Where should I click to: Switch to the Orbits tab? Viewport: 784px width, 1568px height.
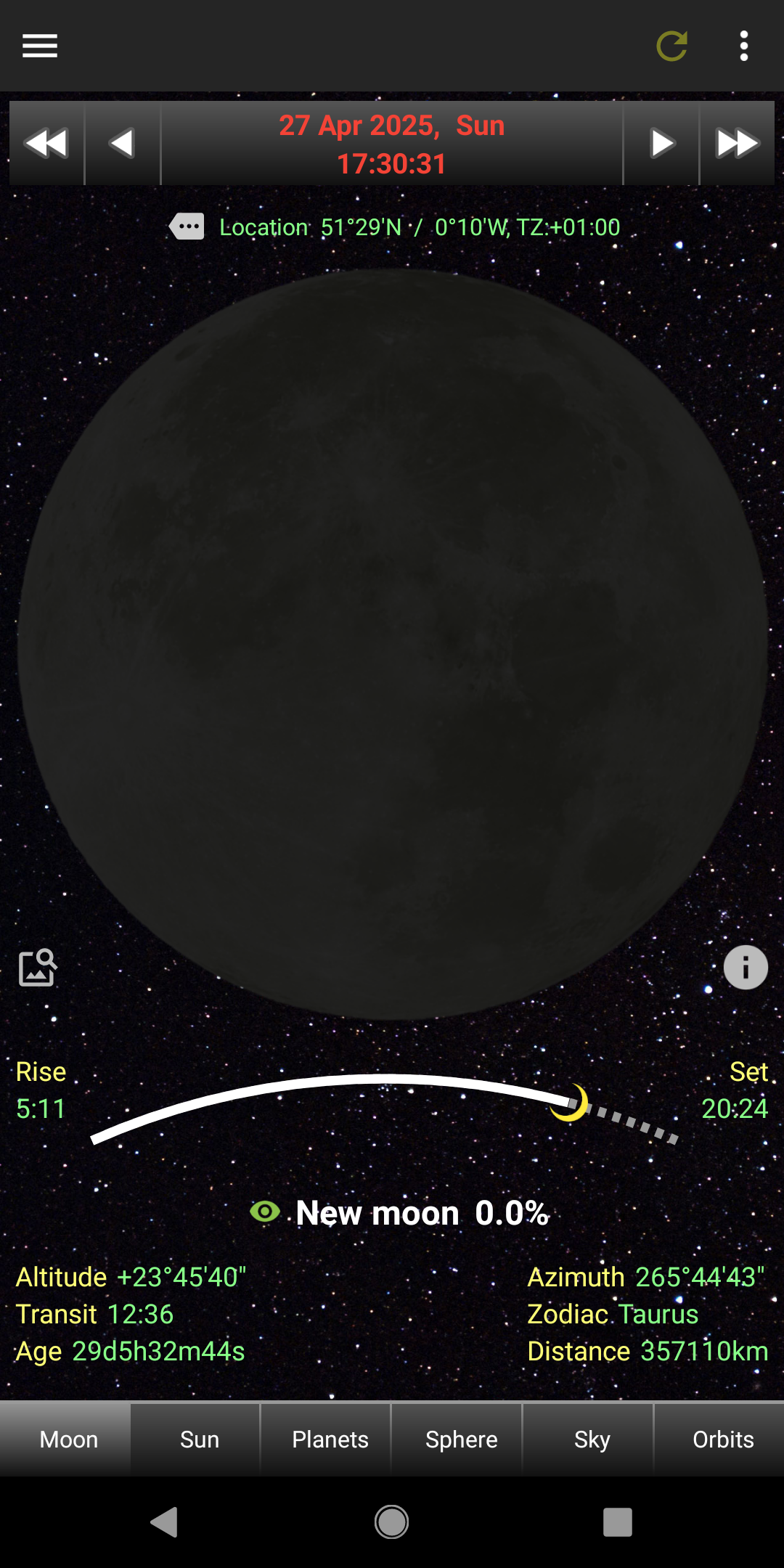pos(723,1440)
